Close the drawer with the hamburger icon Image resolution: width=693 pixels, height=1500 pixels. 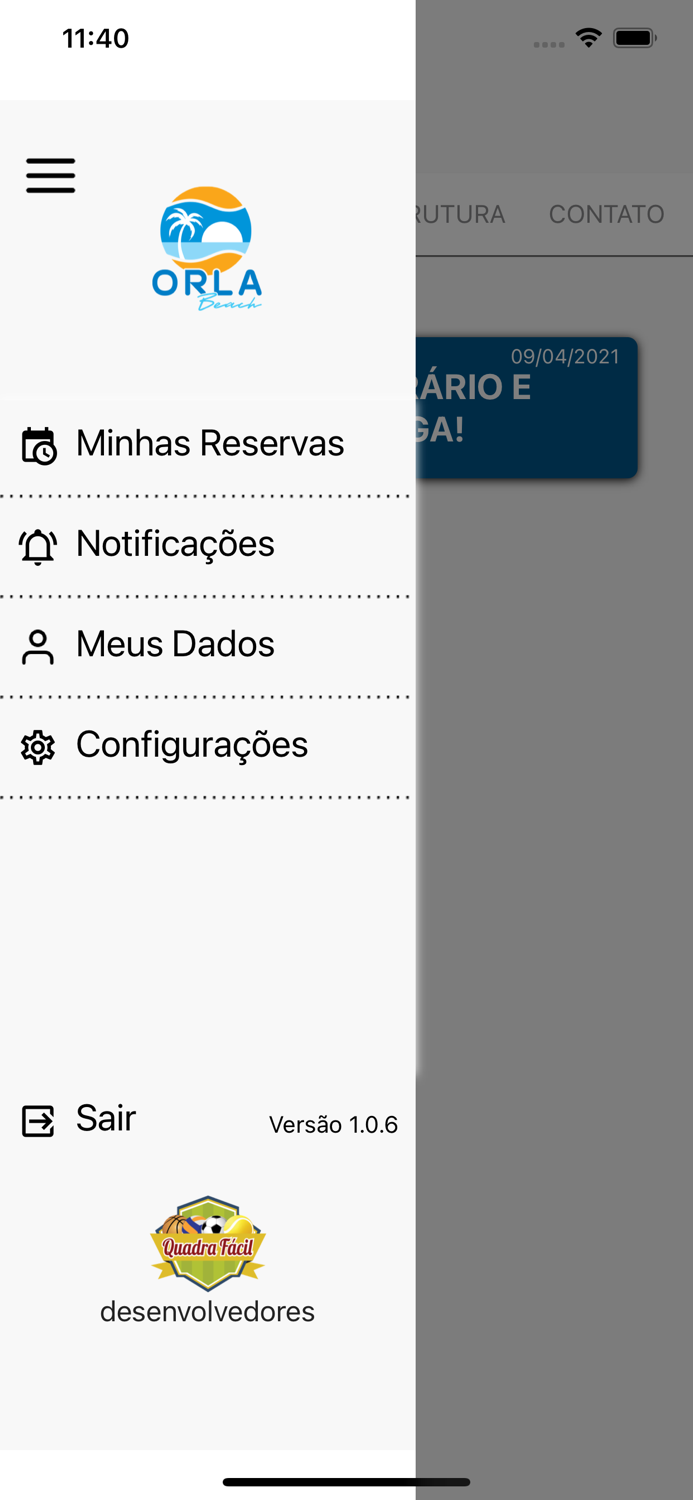pyautogui.click(x=51, y=175)
